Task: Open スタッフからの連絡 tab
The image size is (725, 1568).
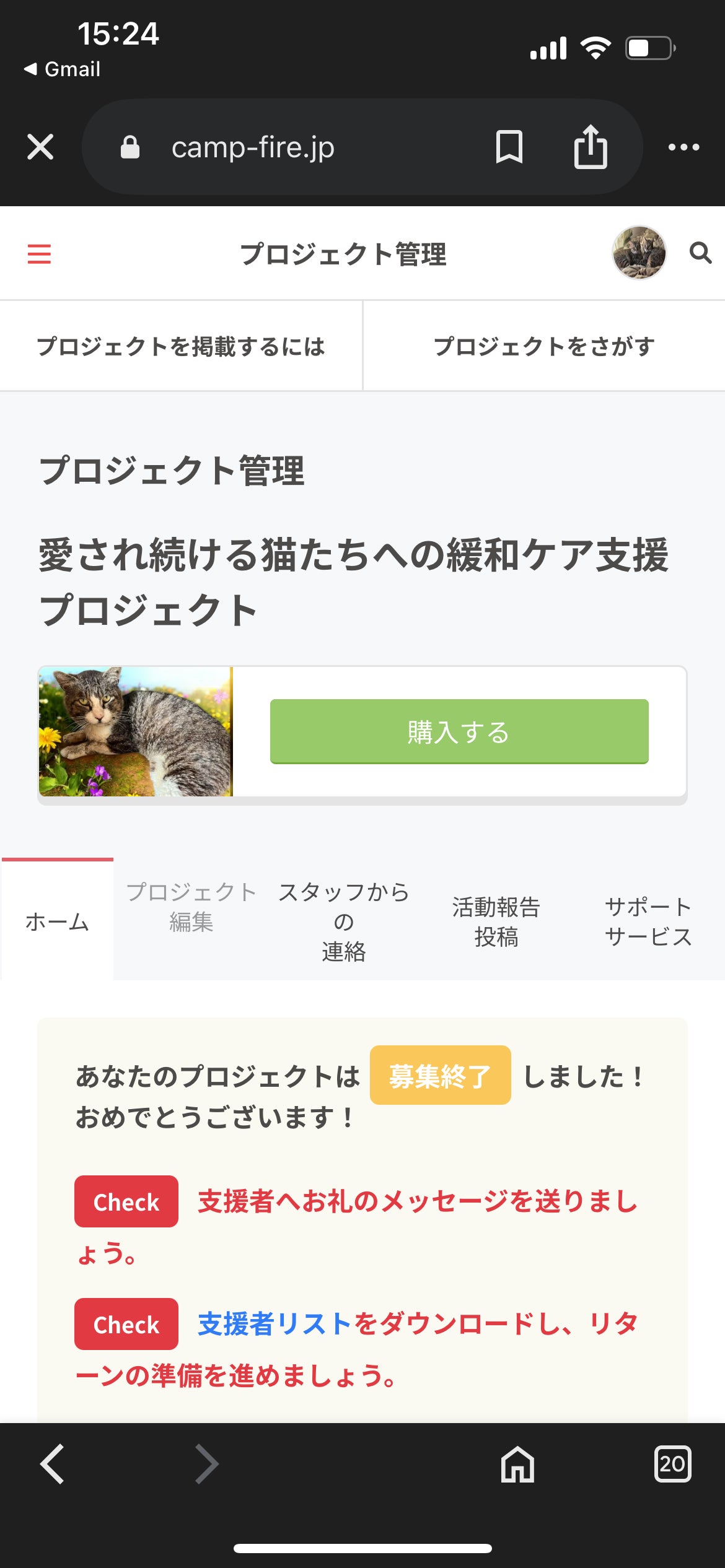Action: pyautogui.click(x=343, y=921)
